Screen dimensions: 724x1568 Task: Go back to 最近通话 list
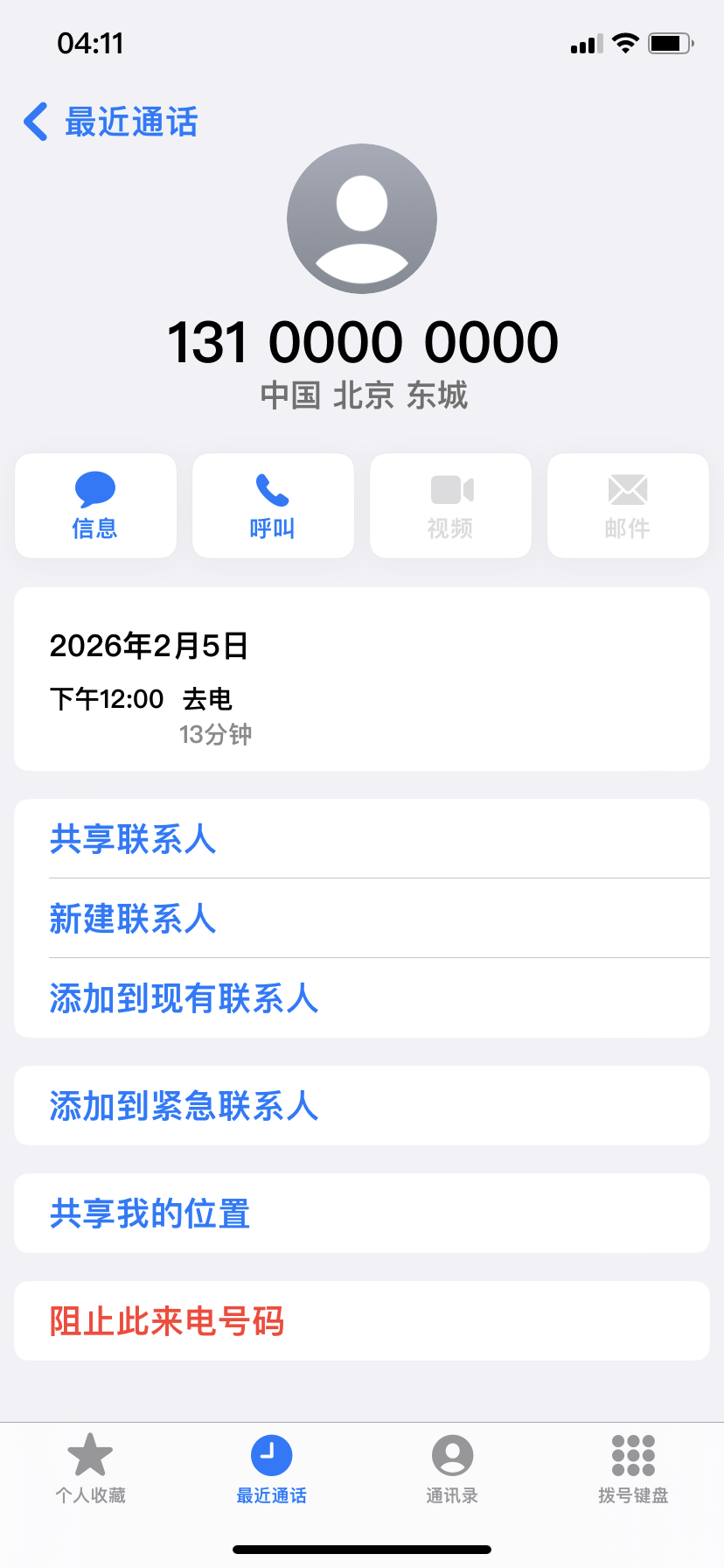tap(110, 122)
